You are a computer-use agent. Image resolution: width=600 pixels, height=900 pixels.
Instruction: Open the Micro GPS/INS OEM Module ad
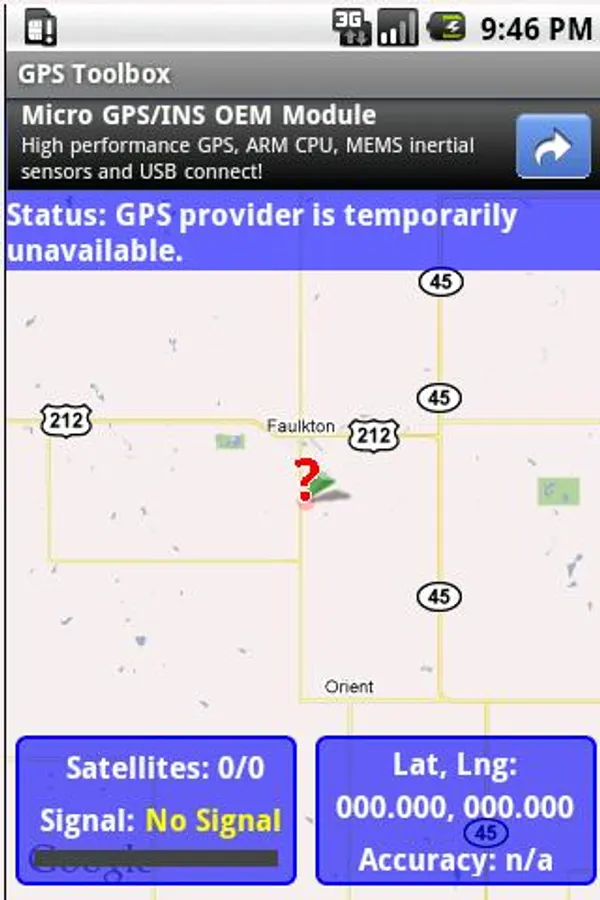coord(250,143)
